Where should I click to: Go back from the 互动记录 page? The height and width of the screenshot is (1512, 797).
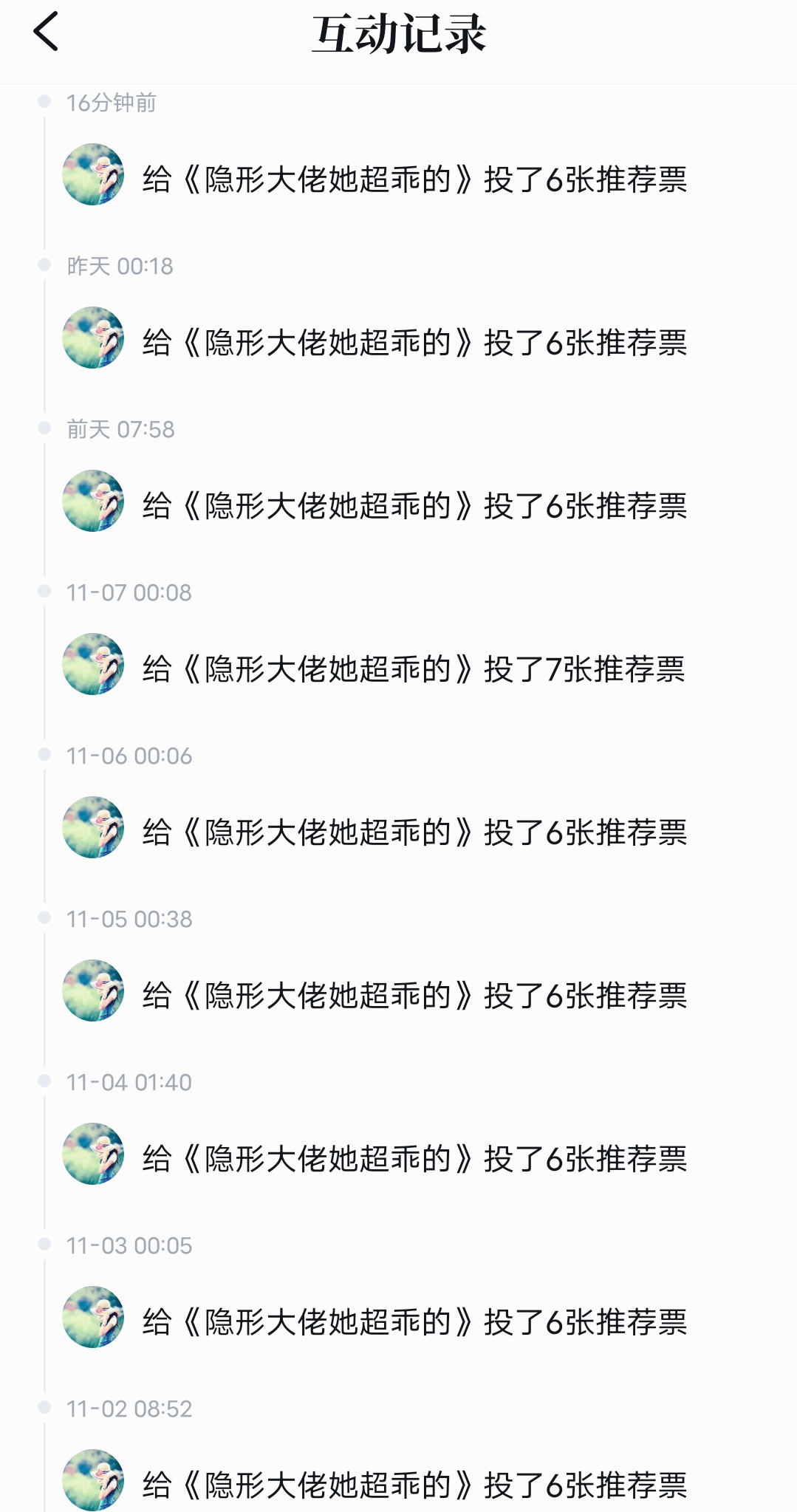click(x=46, y=33)
